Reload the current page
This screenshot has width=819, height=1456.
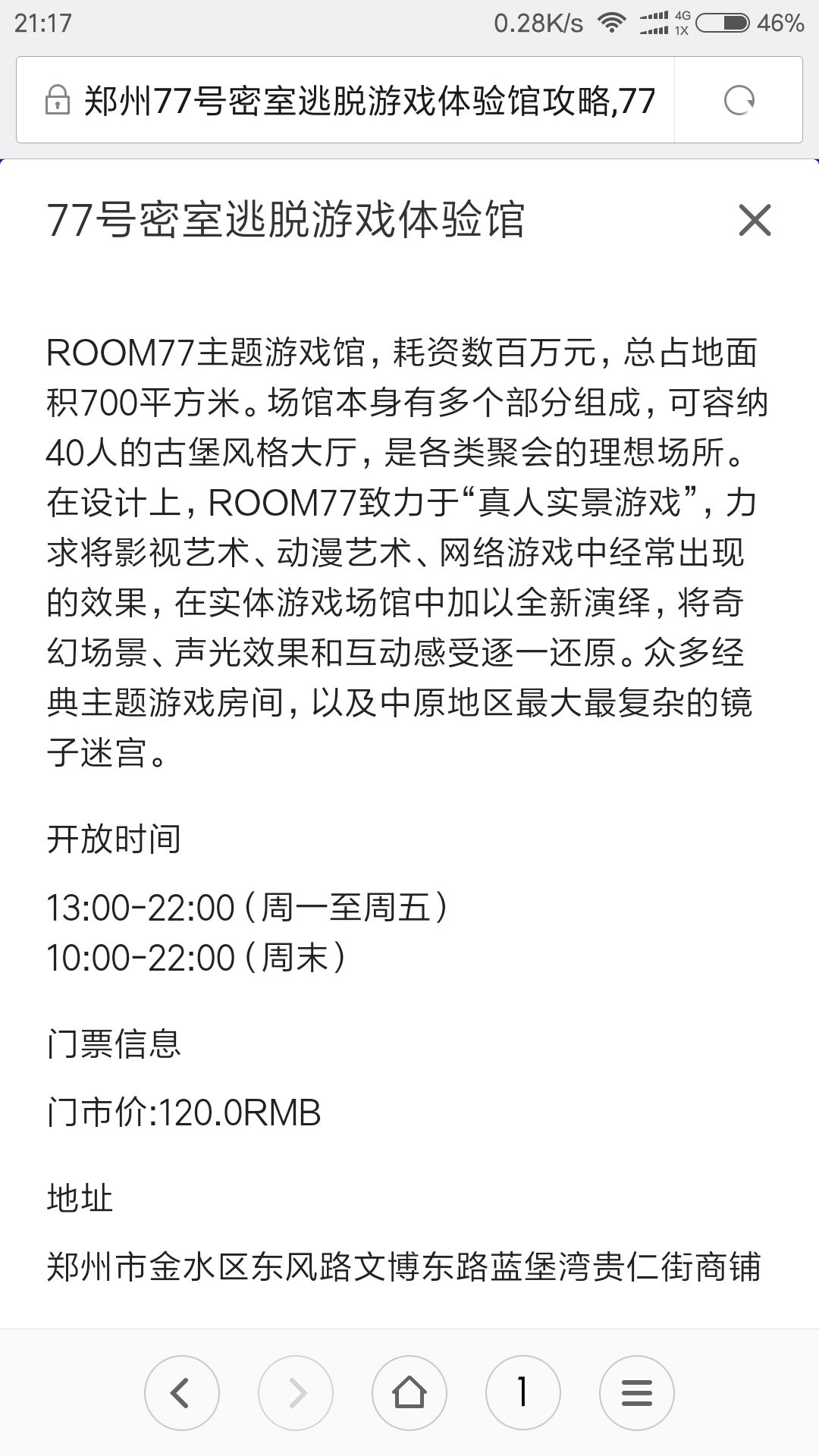coord(739,100)
